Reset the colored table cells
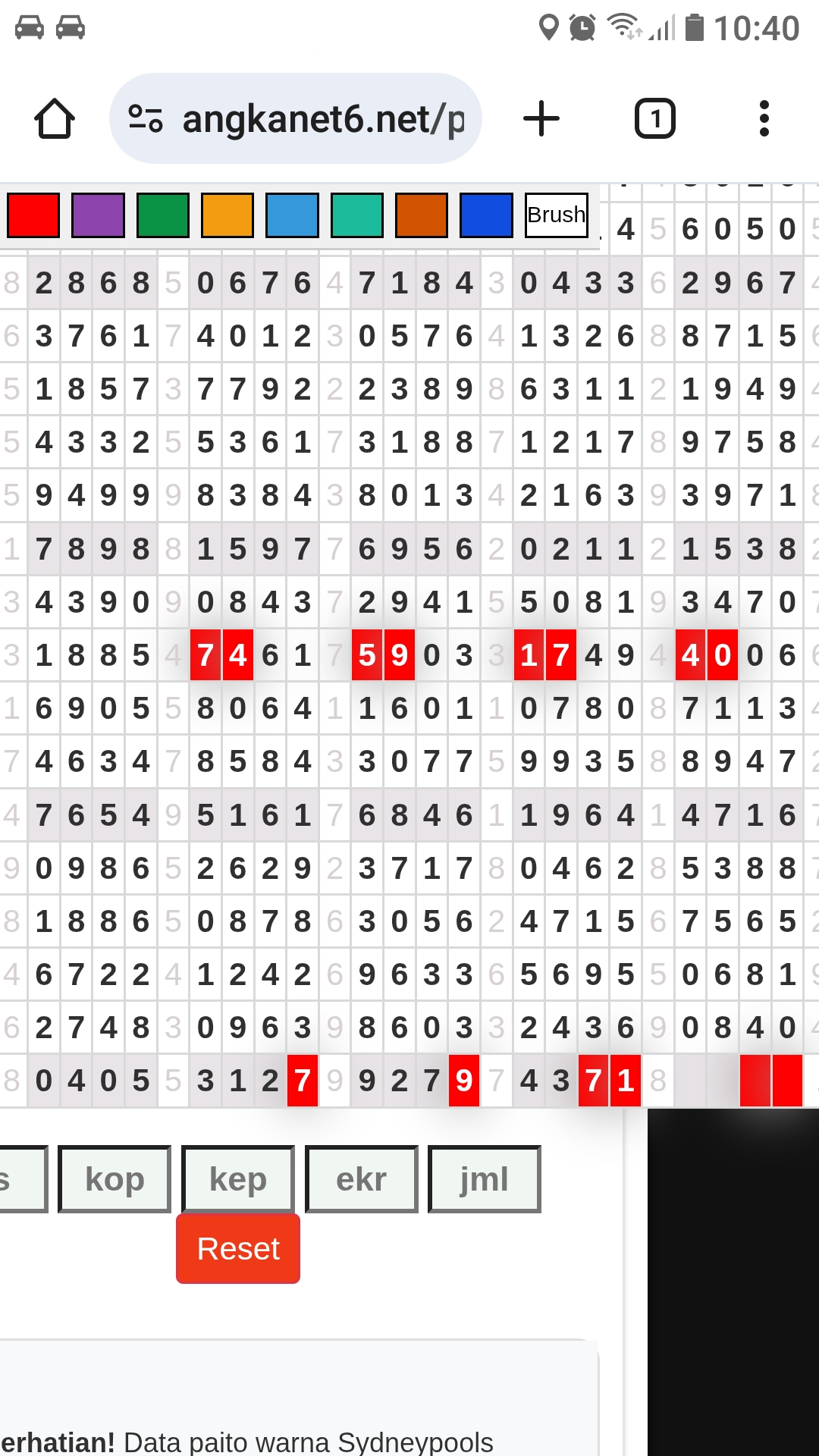The image size is (819, 1456). point(238,1249)
